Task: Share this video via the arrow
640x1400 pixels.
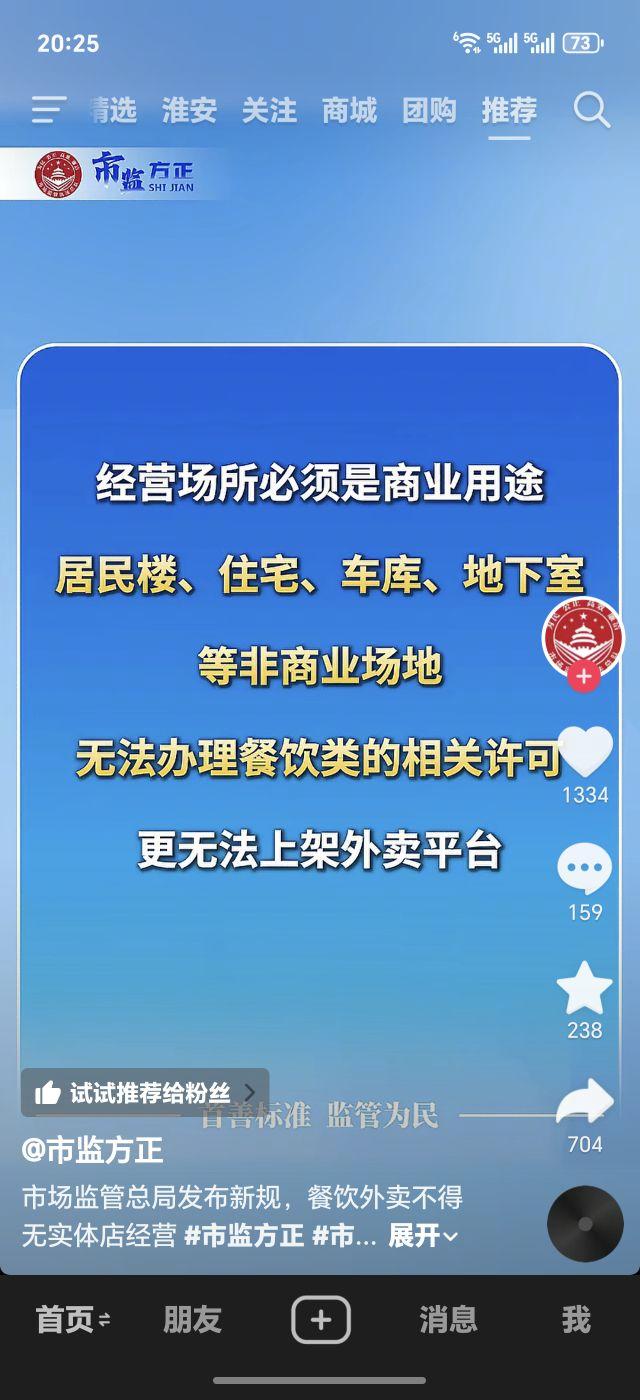Action: point(585,1103)
